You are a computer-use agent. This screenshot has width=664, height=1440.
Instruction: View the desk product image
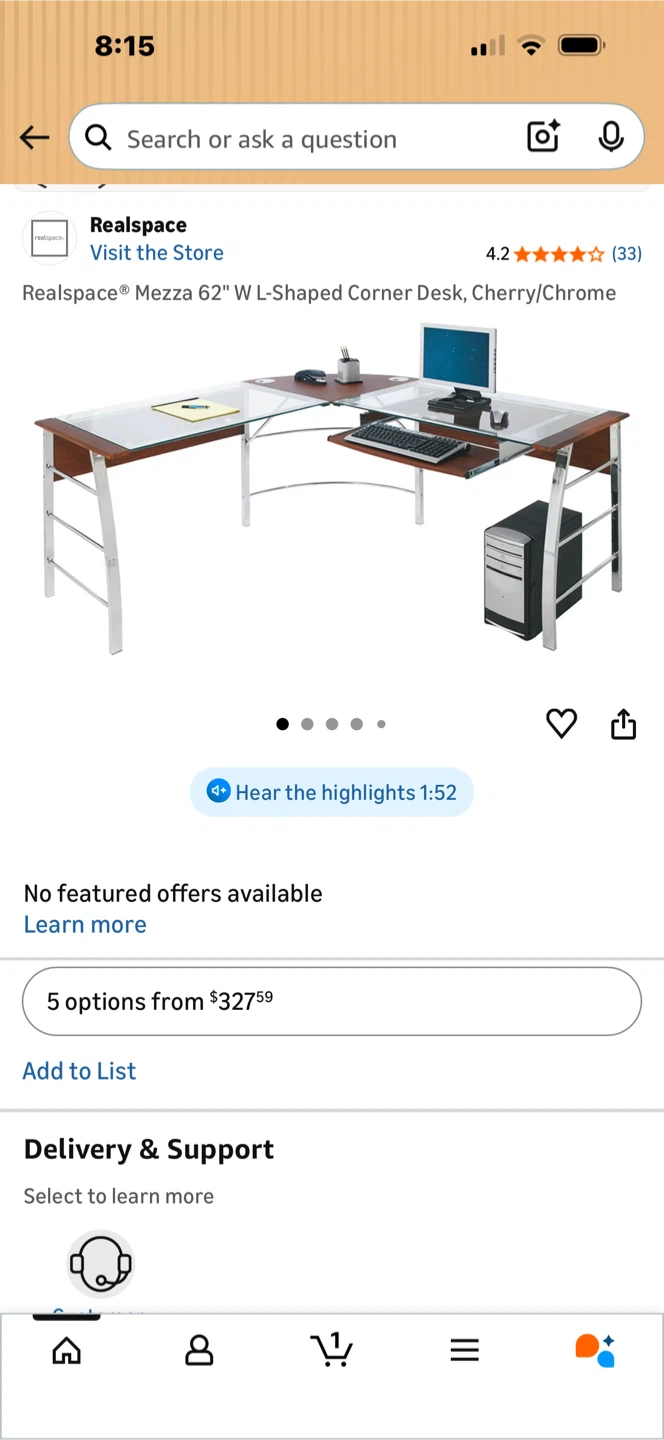(332, 488)
